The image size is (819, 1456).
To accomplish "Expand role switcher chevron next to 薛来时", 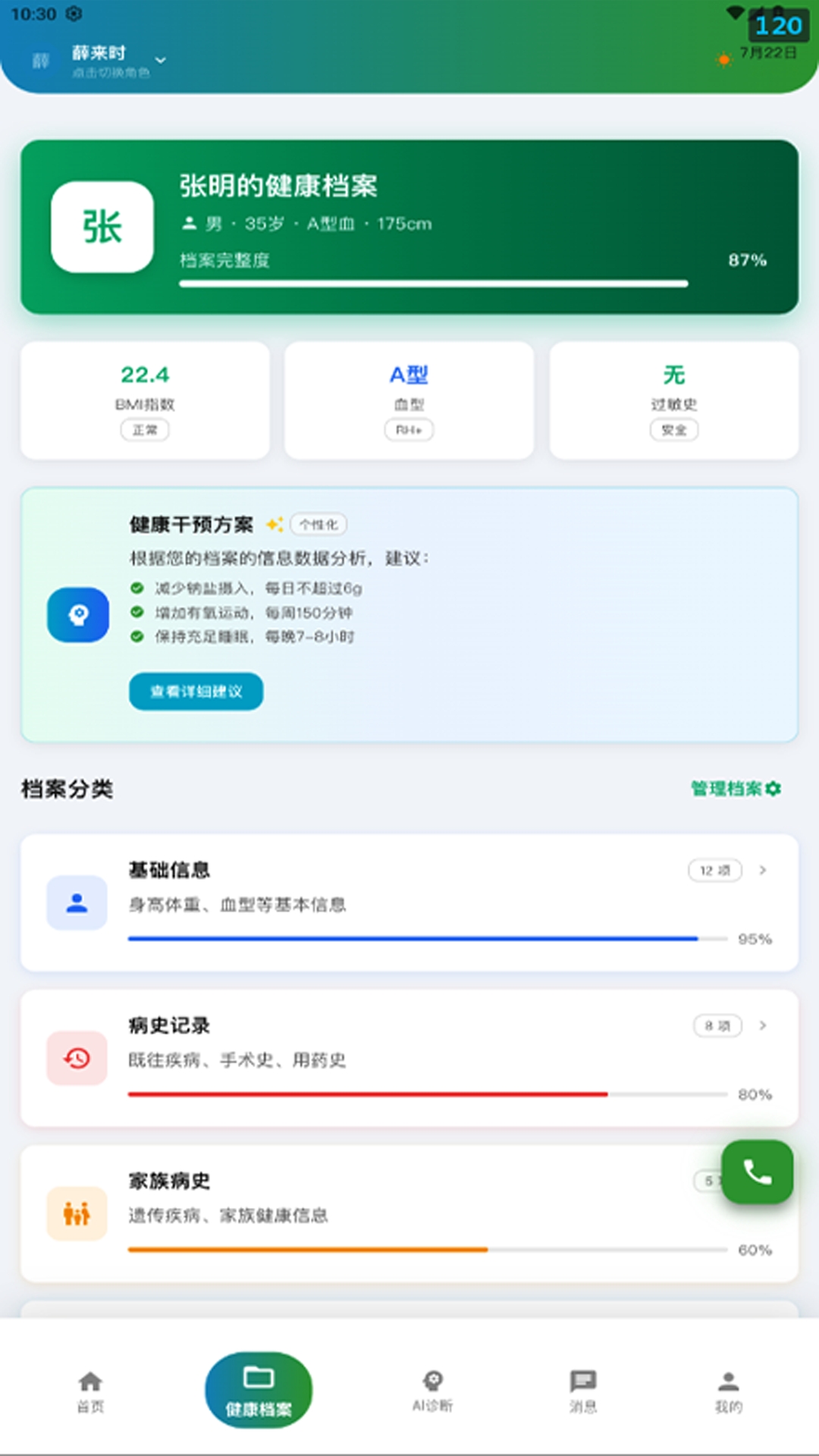I will point(159,59).
